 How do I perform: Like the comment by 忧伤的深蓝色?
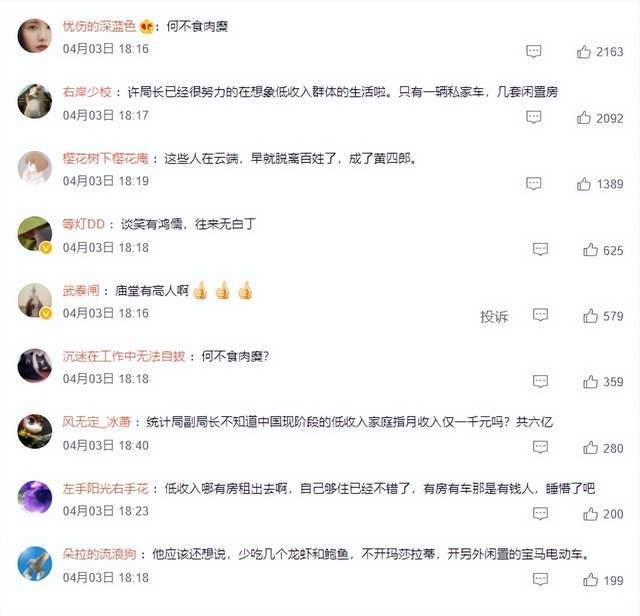584,52
